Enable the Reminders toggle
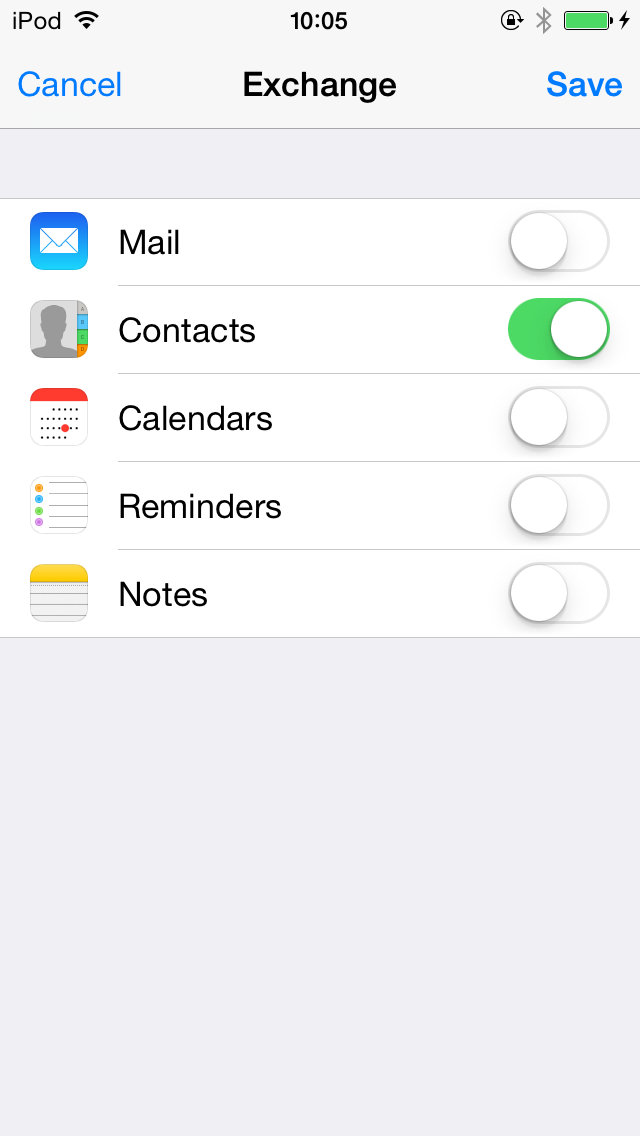Screen dimensions: 640x1136 pyautogui.click(x=558, y=506)
